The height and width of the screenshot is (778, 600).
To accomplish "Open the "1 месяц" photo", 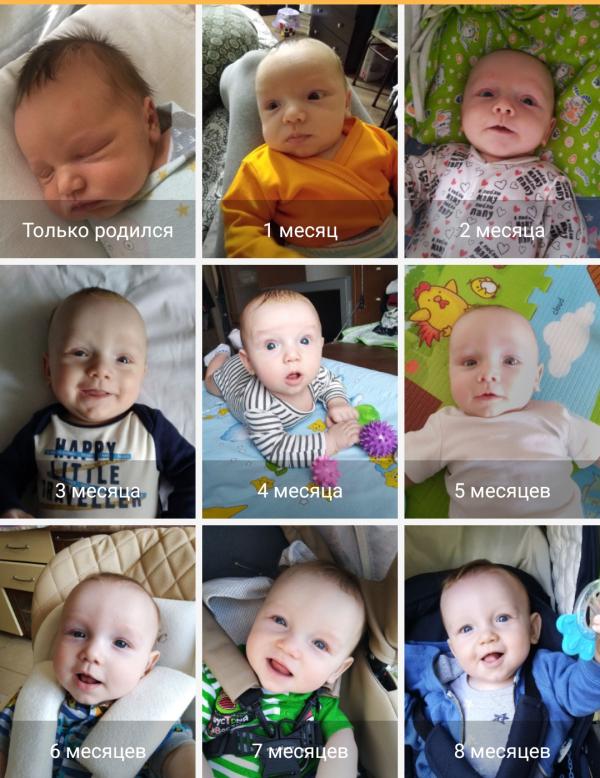I will 300,131.
